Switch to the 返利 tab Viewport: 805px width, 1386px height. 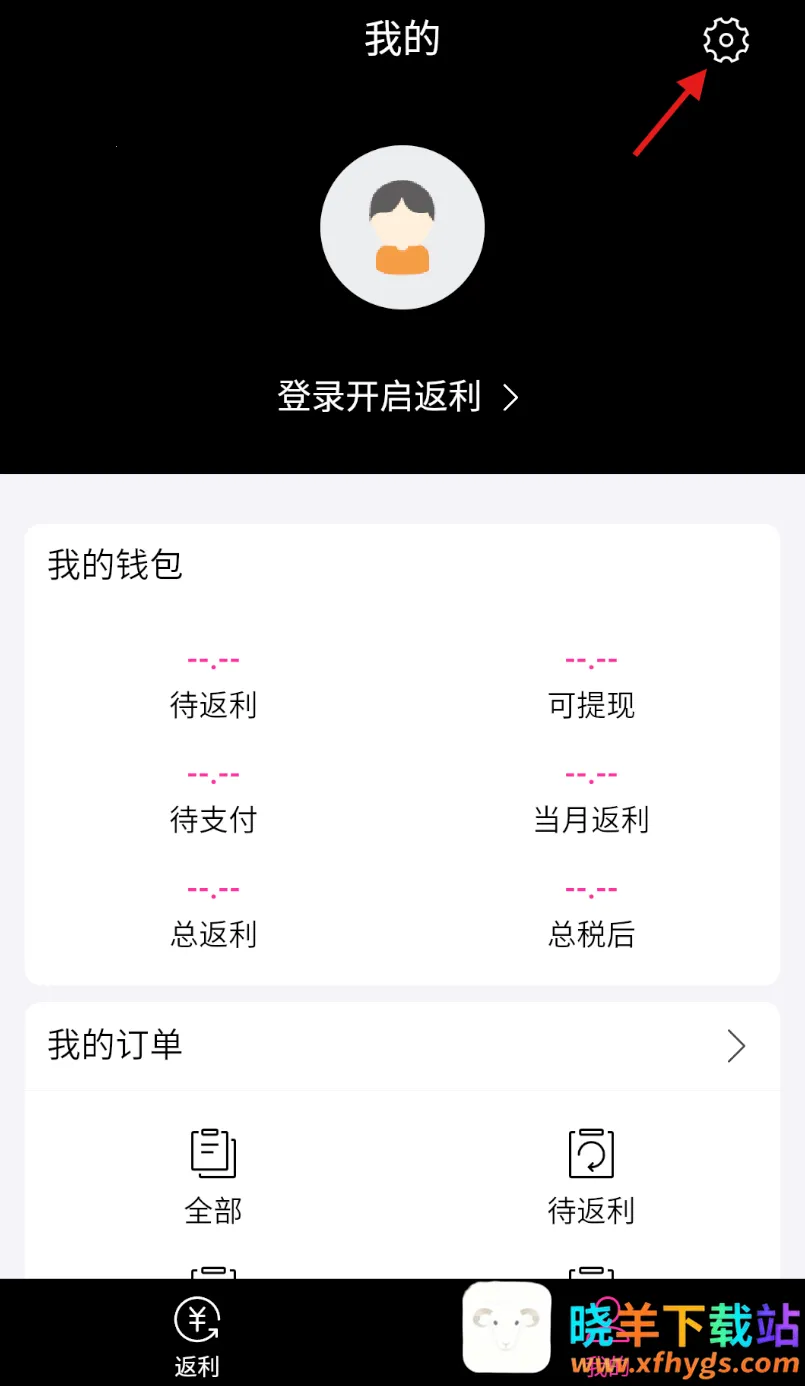pos(197,1336)
